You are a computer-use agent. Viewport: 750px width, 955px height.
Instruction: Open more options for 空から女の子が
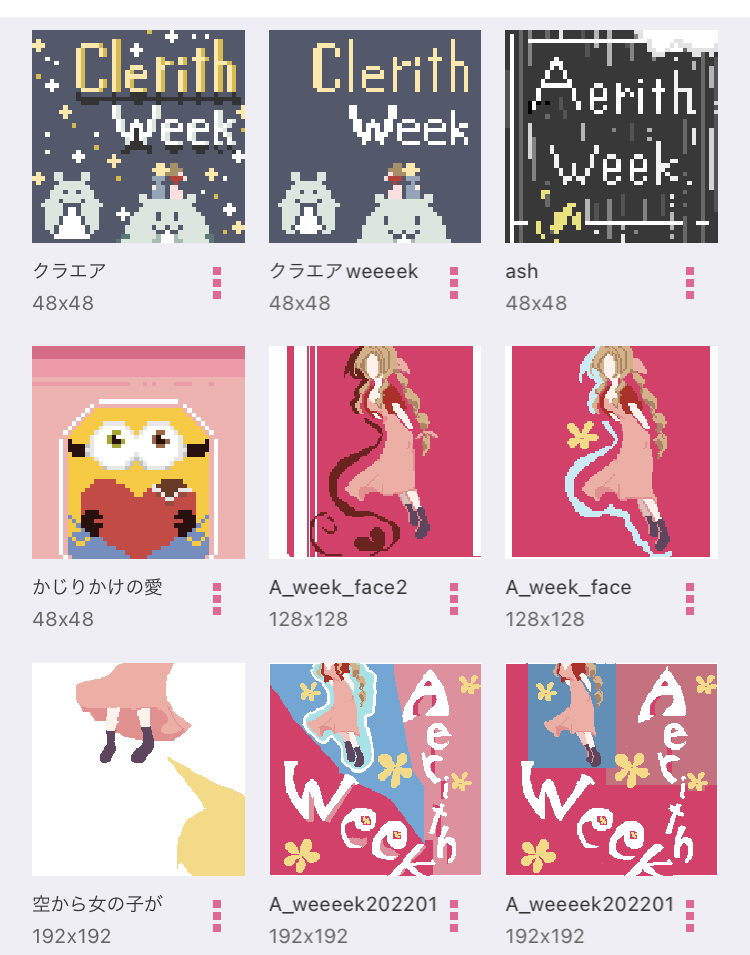pyautogui.click(x=217, y=916)
